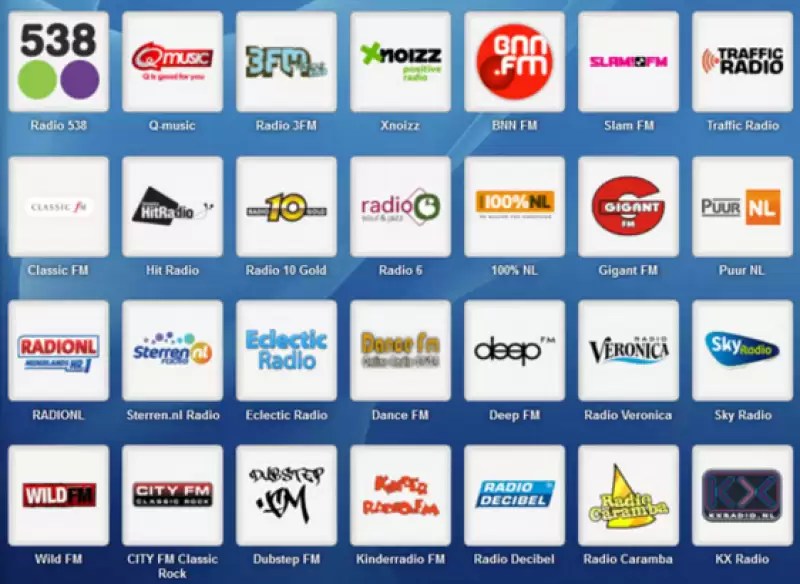The width and height of the screenshot is (800, 584).
Task: Open the Radio 538 station
Action: [58, 61]
